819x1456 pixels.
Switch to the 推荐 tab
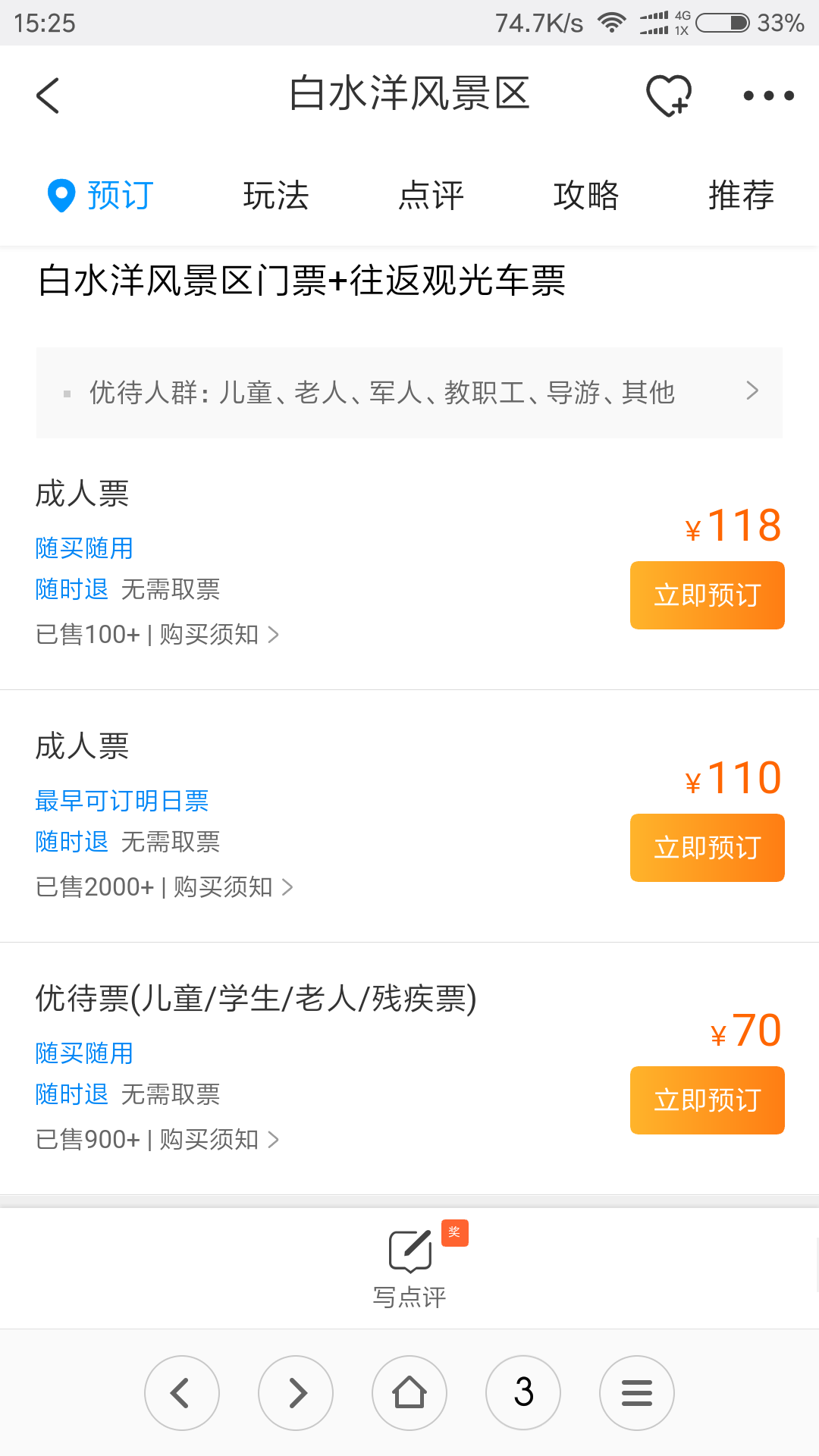click(x=741, y=196)
